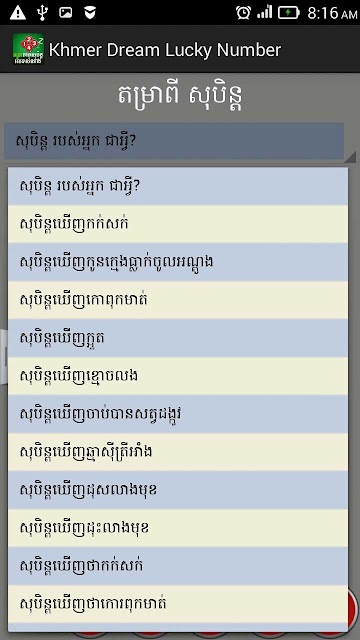This screenshot has height=640, width=360.
Task: Select សុបិន្តឃើញខ្មោចលង from the dropdown
Action: (178, 376)
